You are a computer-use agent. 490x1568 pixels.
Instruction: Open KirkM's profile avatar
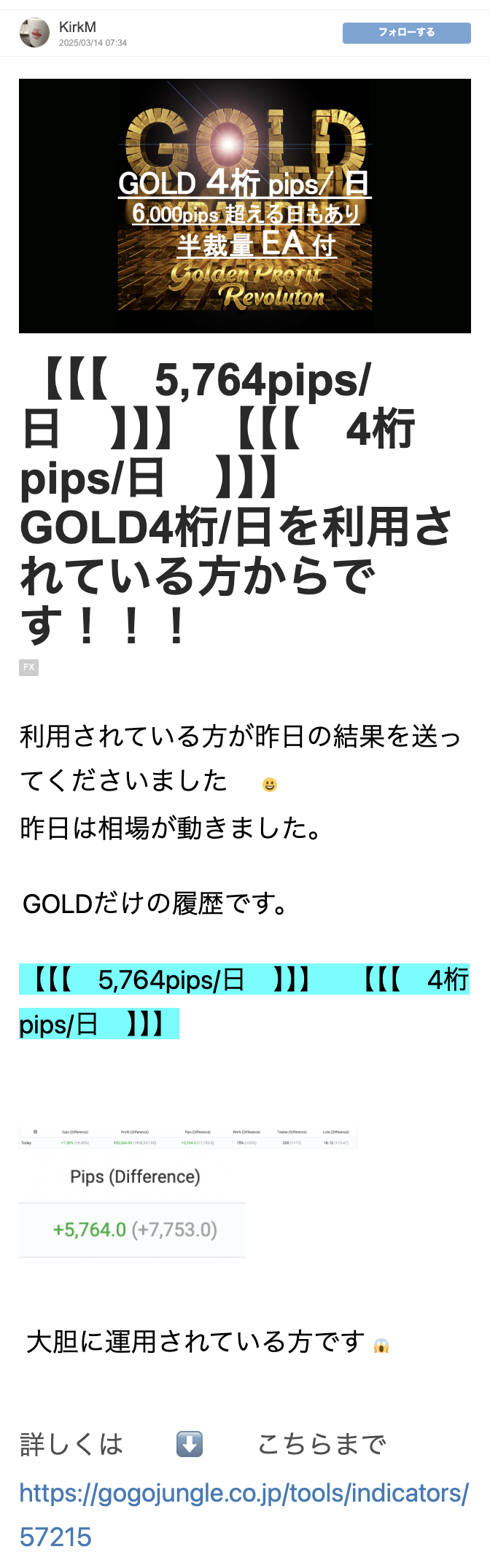tap(34, 33)
